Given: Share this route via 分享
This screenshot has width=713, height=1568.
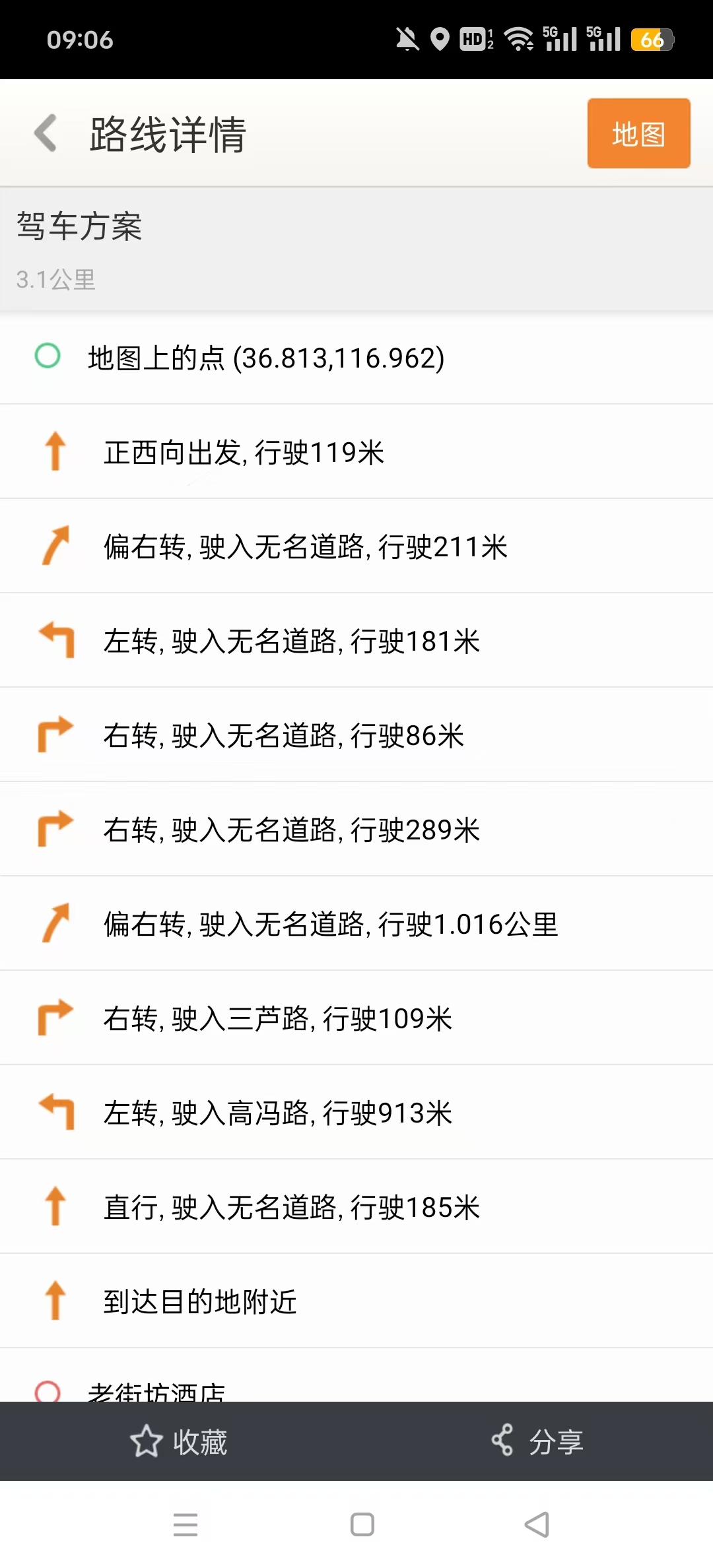Looking at the screenshot, I should pyautogui.click(x=537, y=1442).
